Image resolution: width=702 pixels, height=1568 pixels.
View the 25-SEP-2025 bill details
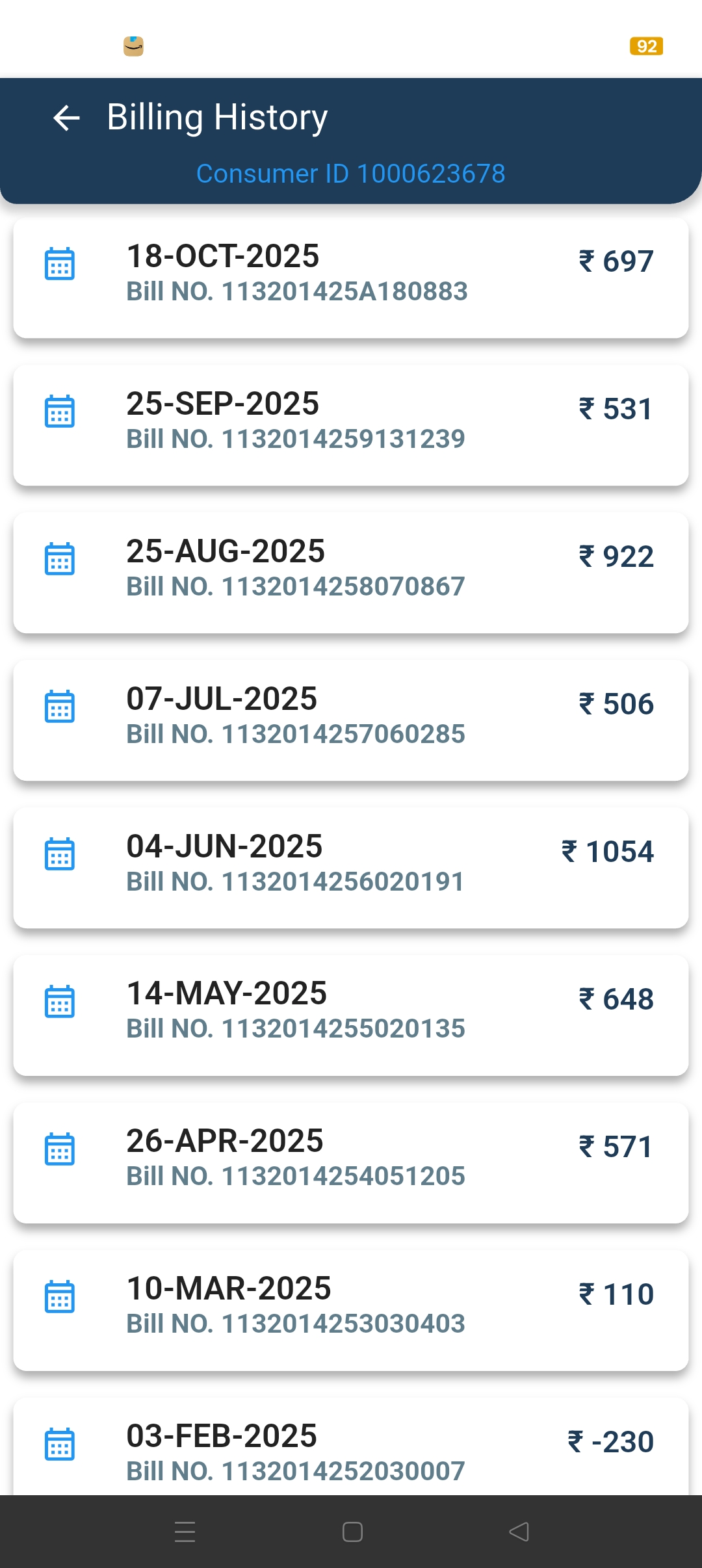click(x=351, y=425)
